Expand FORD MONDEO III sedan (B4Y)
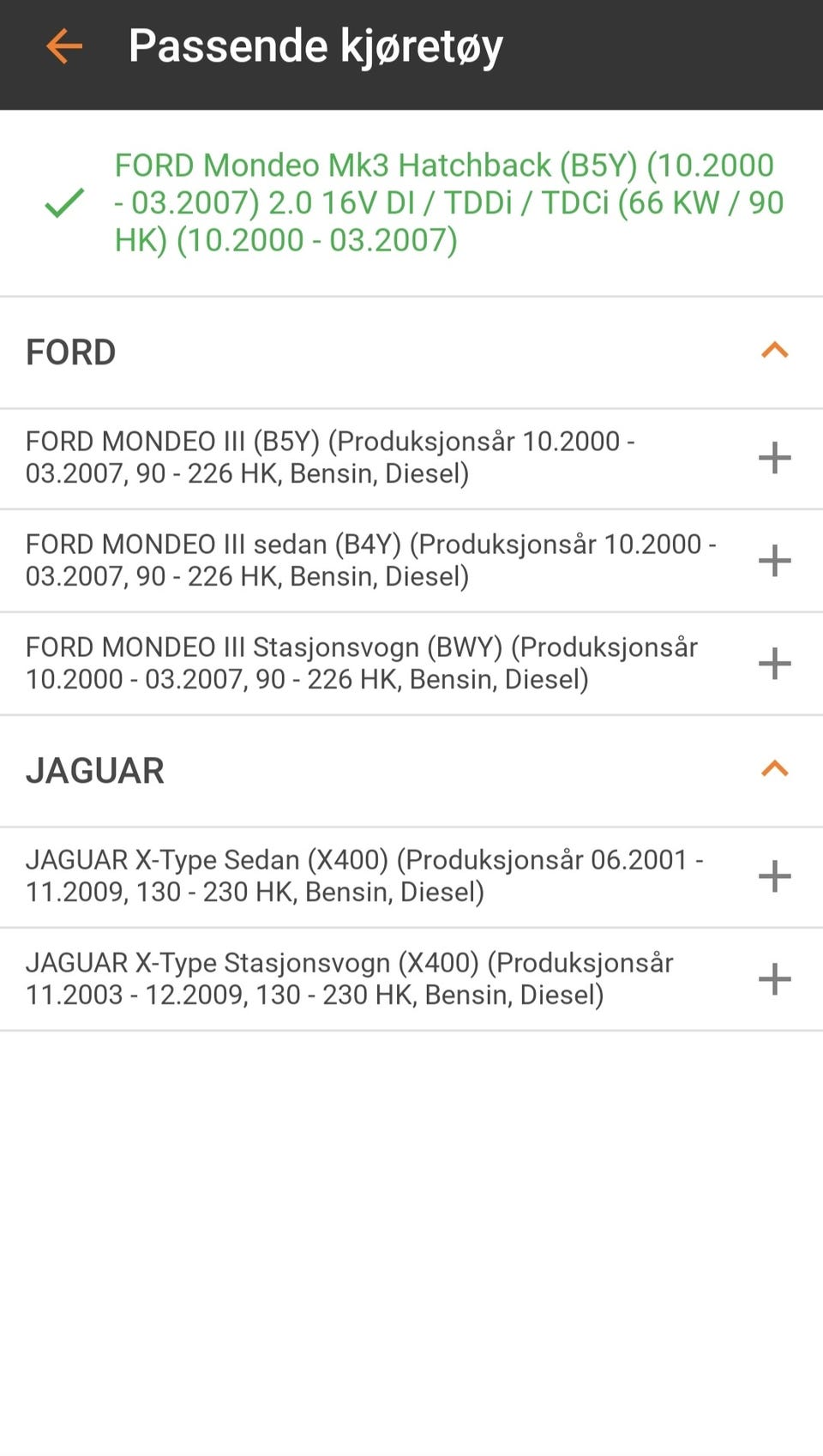This screenshot has width=823, height=1456. (x=774, y=561)
